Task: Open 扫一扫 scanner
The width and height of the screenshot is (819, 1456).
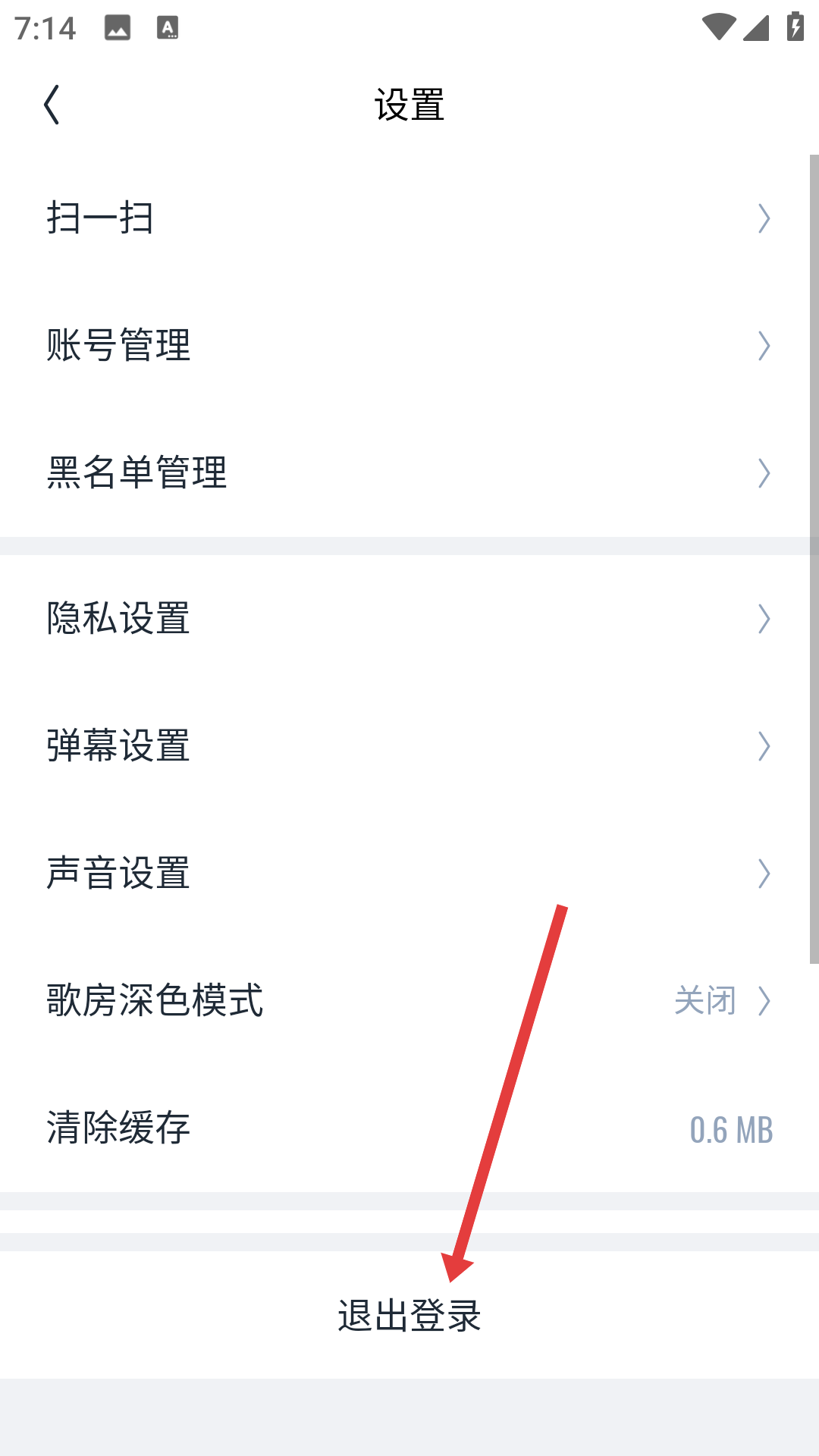Action: click(x=409, y=218)
